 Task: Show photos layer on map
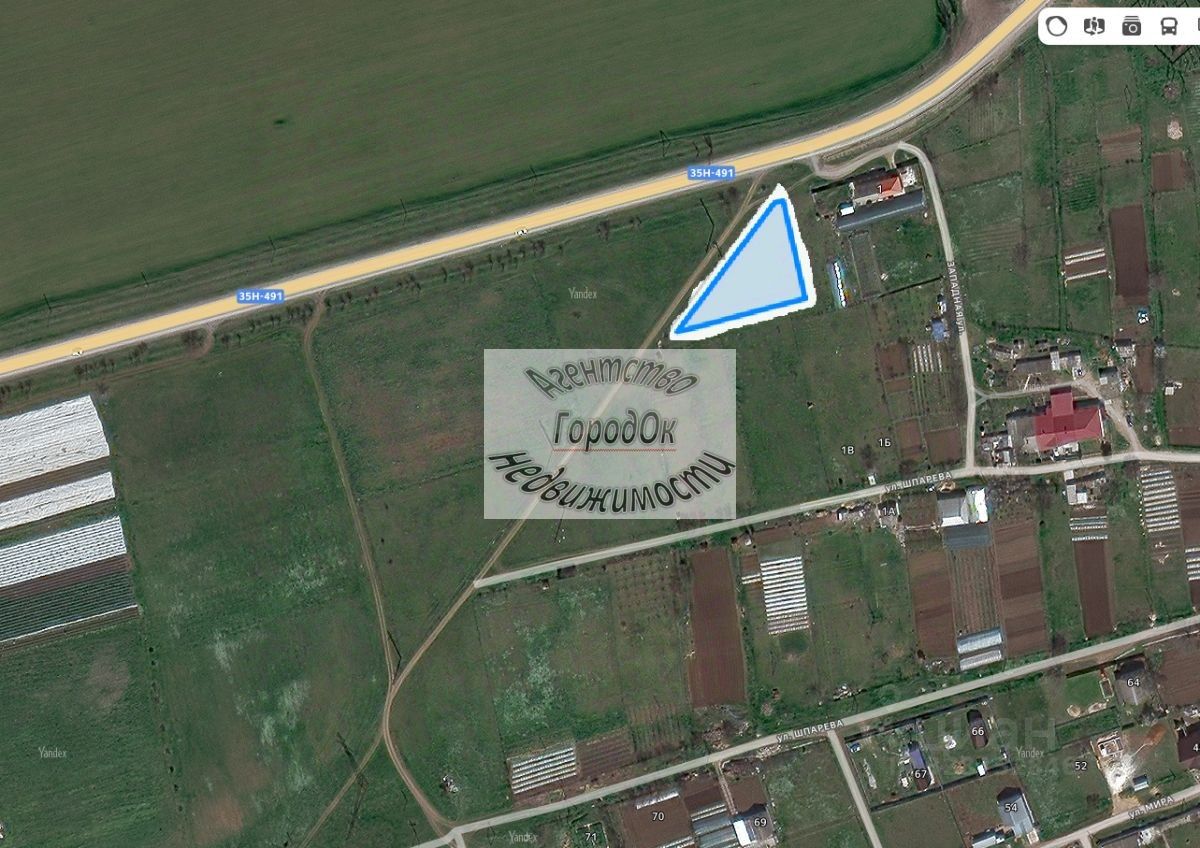point(1131,26)
